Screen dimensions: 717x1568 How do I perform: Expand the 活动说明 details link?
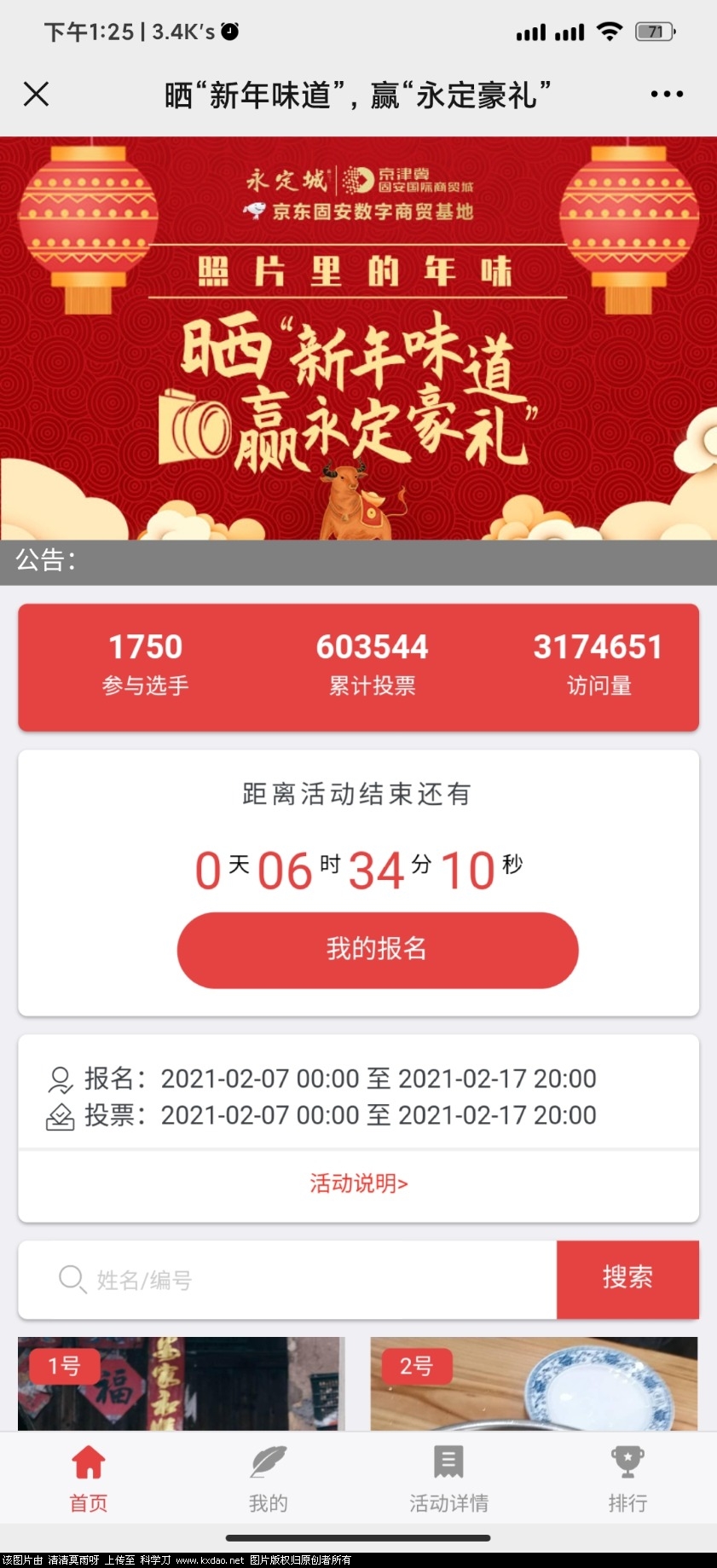pyautogui.click(x=358, y=1184)
